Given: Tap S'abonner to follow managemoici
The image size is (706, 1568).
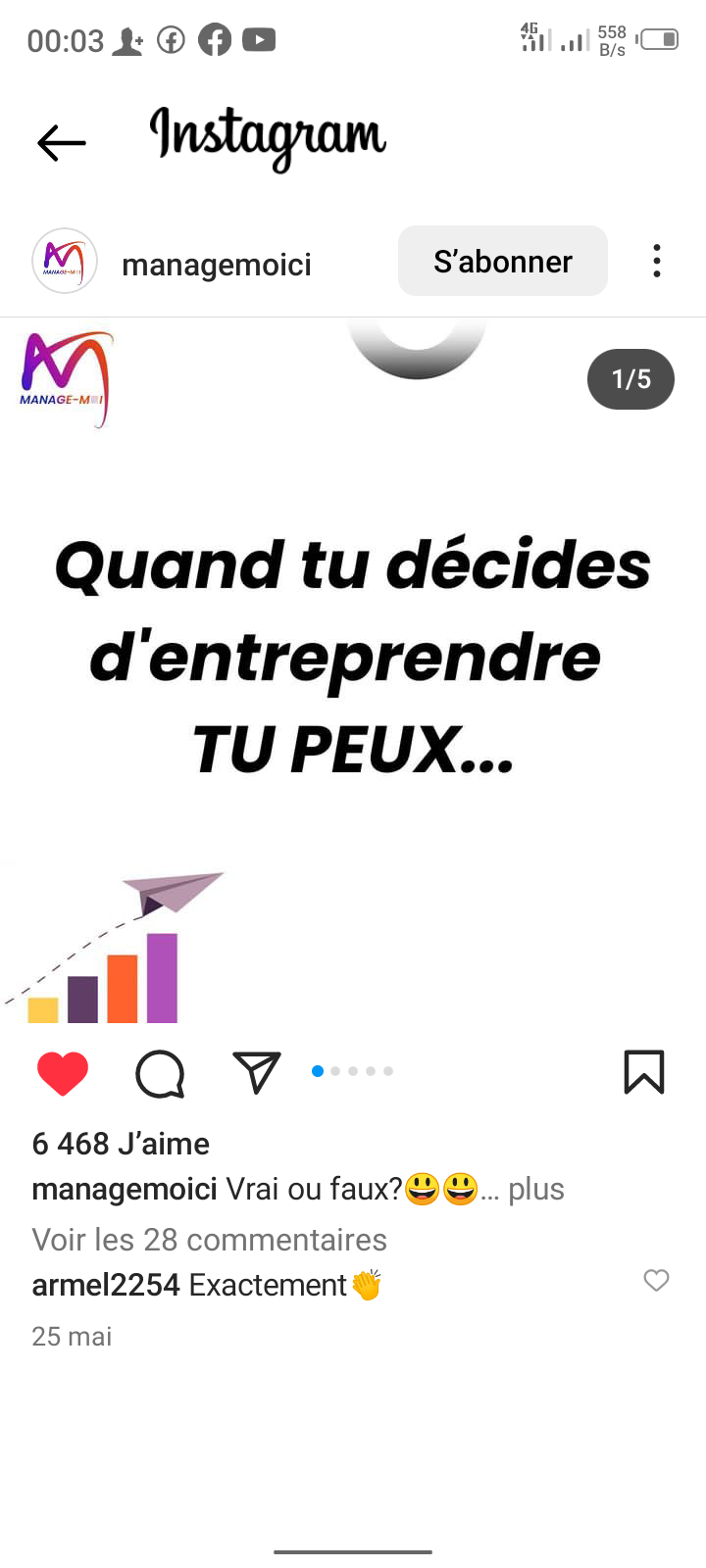Looking at the screenshot, I should 502,262.
